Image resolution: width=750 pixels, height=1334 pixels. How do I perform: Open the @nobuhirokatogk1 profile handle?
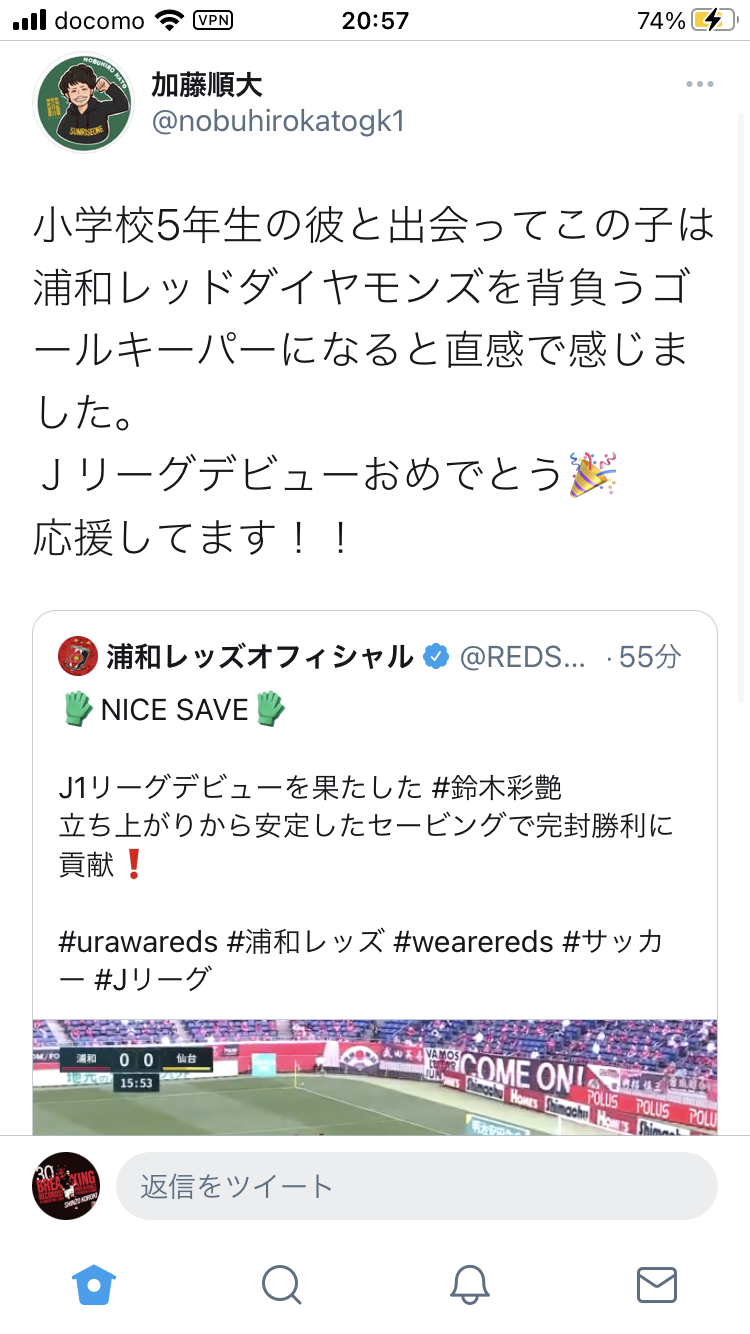pos(277,121)
